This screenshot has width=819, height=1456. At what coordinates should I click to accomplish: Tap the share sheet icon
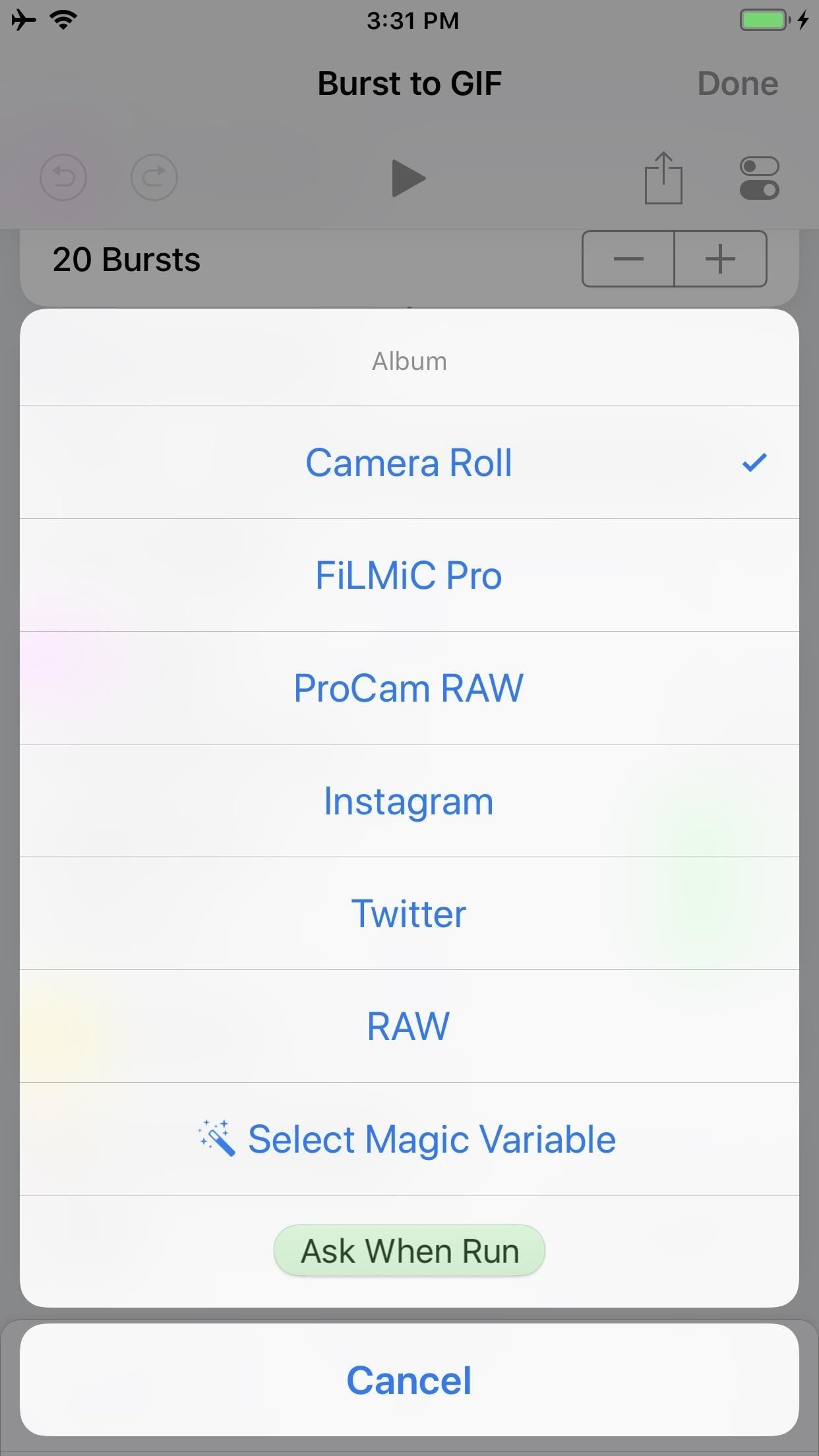point(663,178)
